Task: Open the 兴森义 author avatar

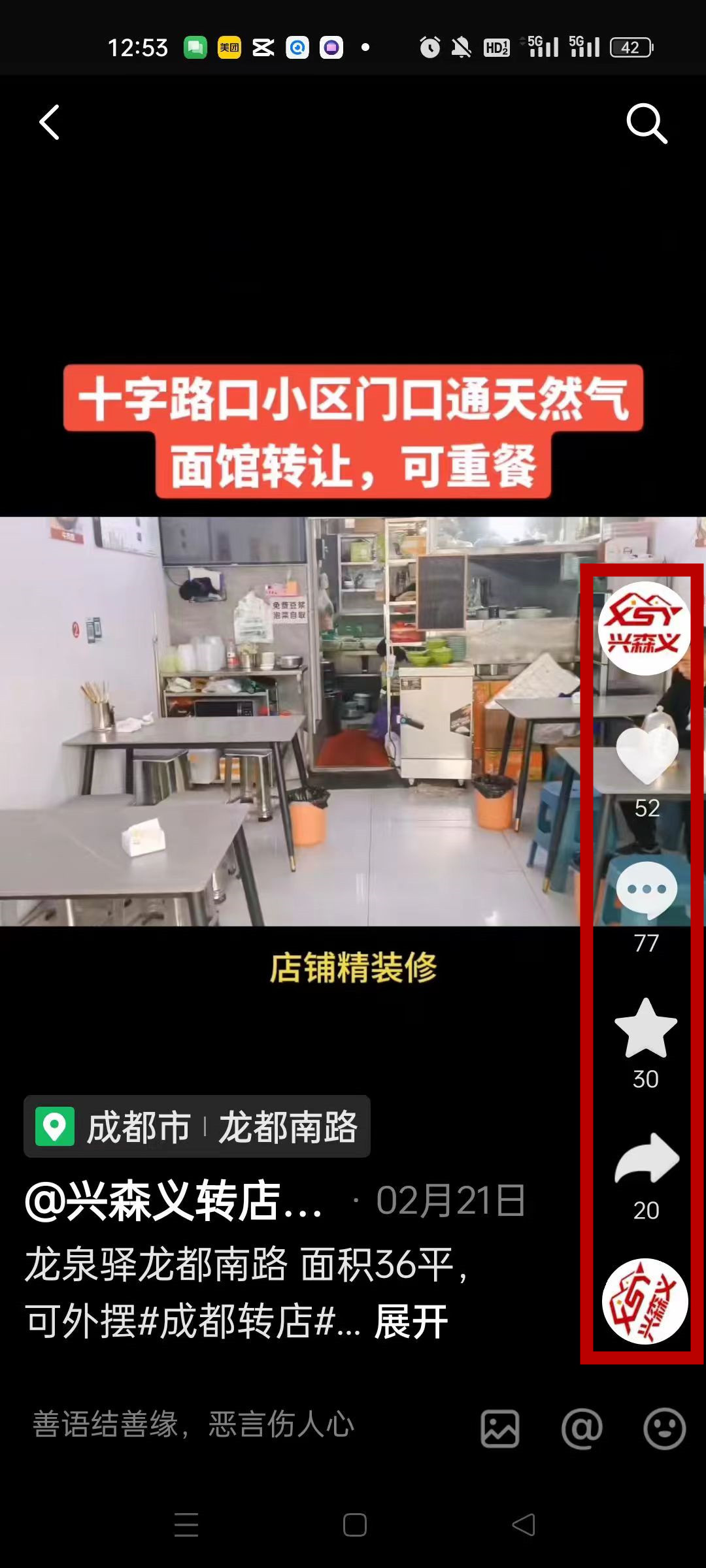Action: [645, 628]
